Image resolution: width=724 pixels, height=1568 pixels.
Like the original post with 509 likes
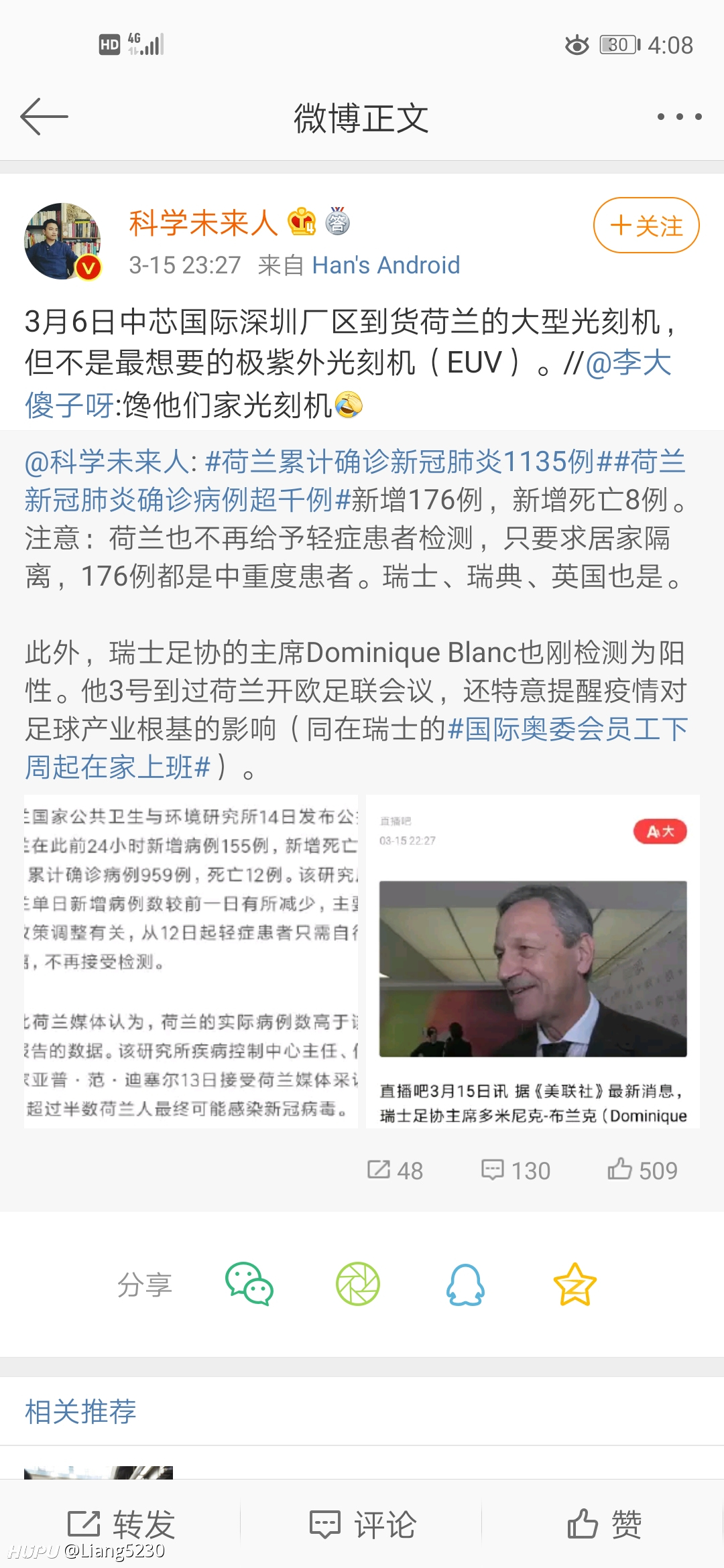point(642,1170)
